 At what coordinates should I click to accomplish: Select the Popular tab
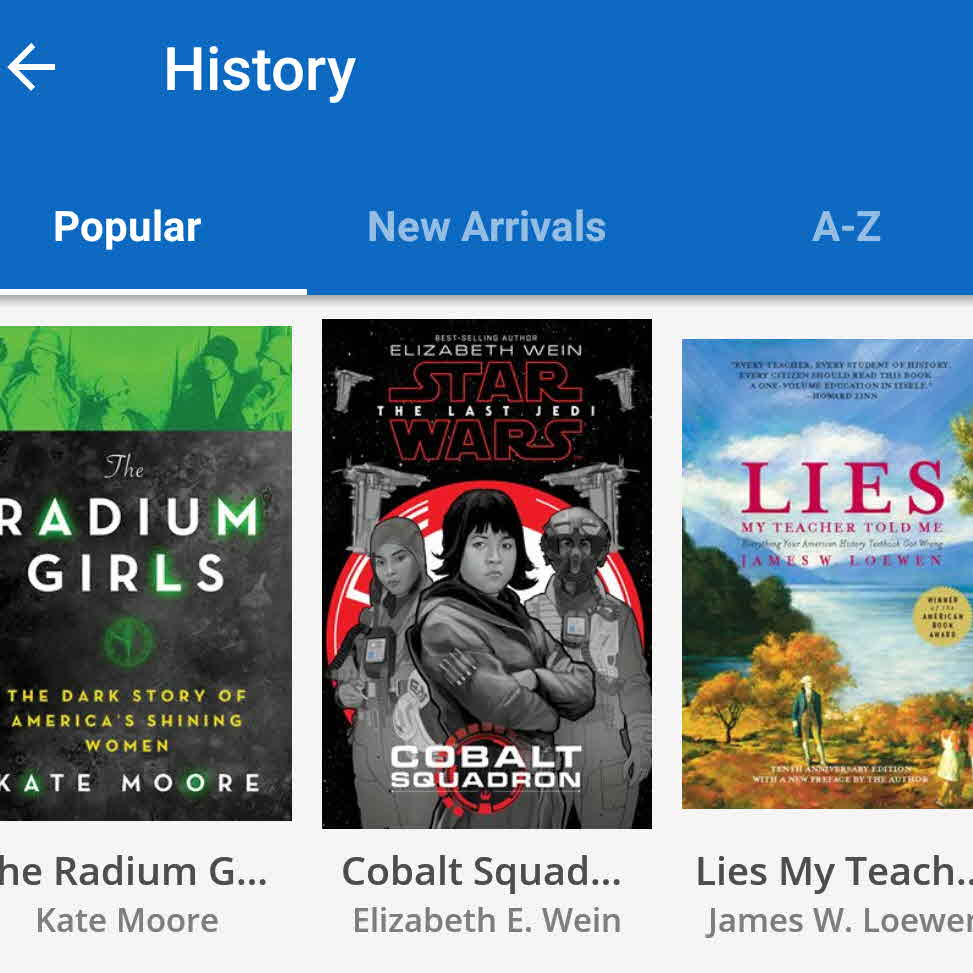point(127,227)
